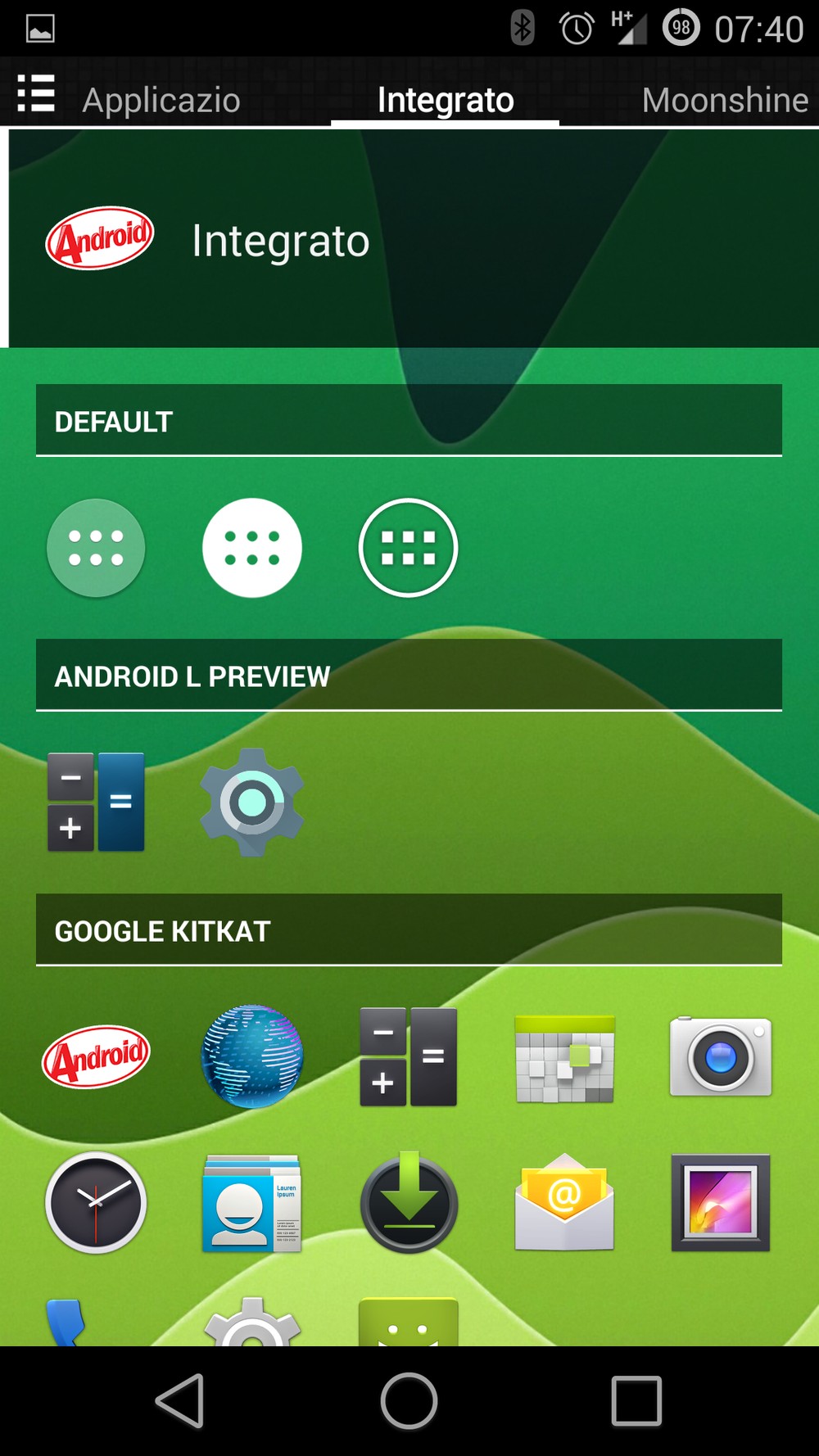Select the solid white app drawer icon
Viewport: 819px width, 1456px height.
(252, 548)
